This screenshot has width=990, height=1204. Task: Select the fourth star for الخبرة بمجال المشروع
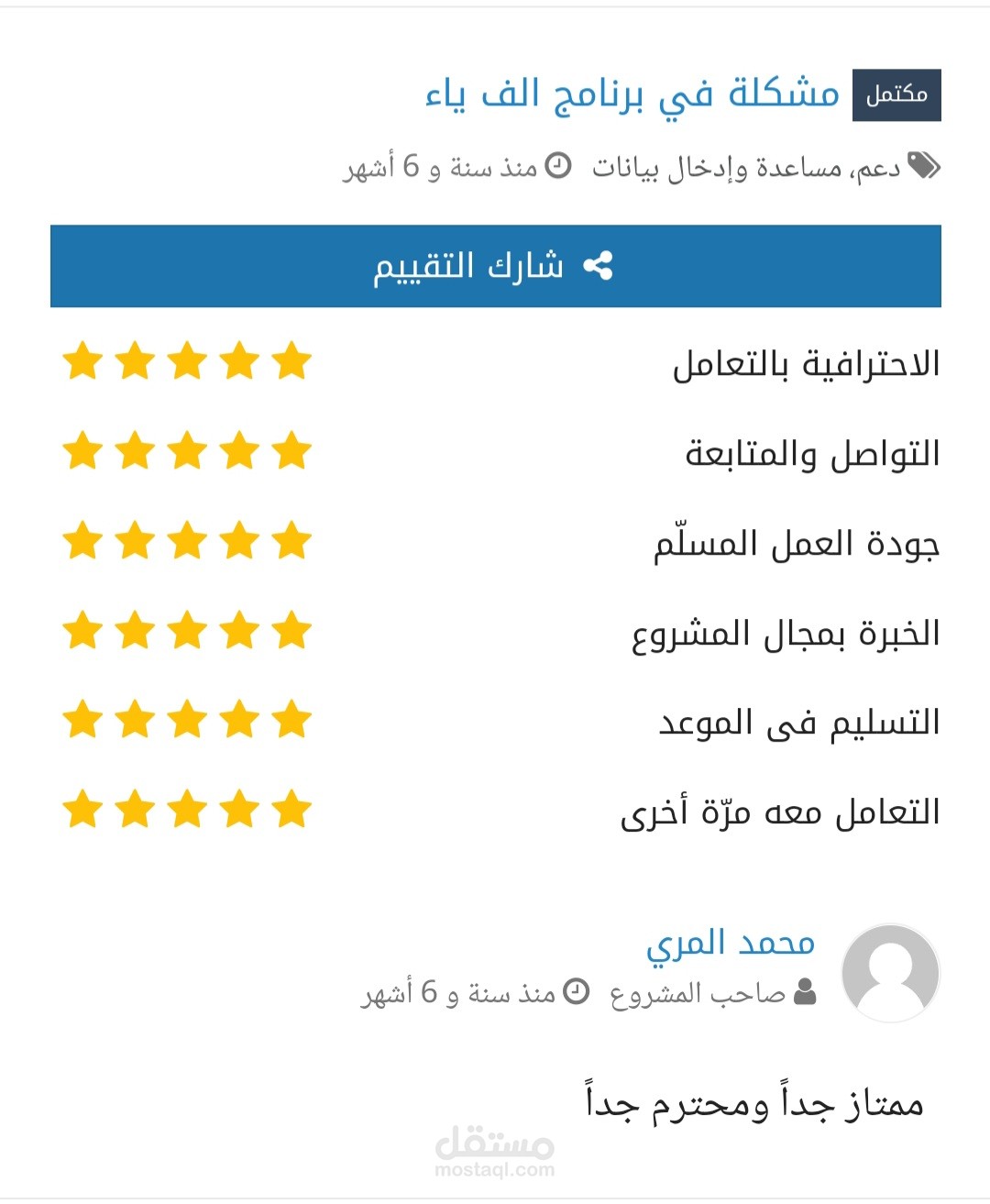(240, 630)
